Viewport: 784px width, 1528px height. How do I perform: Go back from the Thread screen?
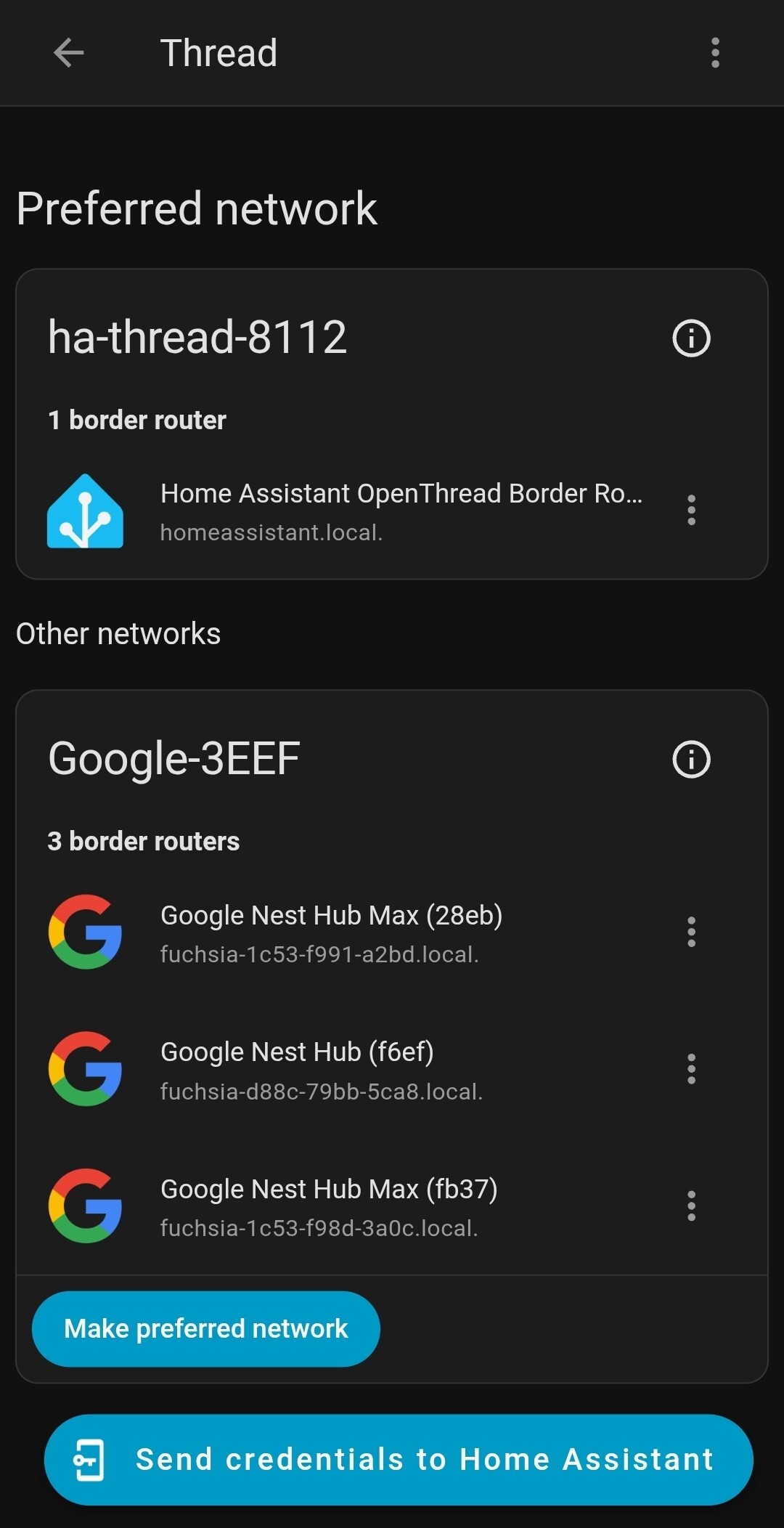tap(69, 53)
